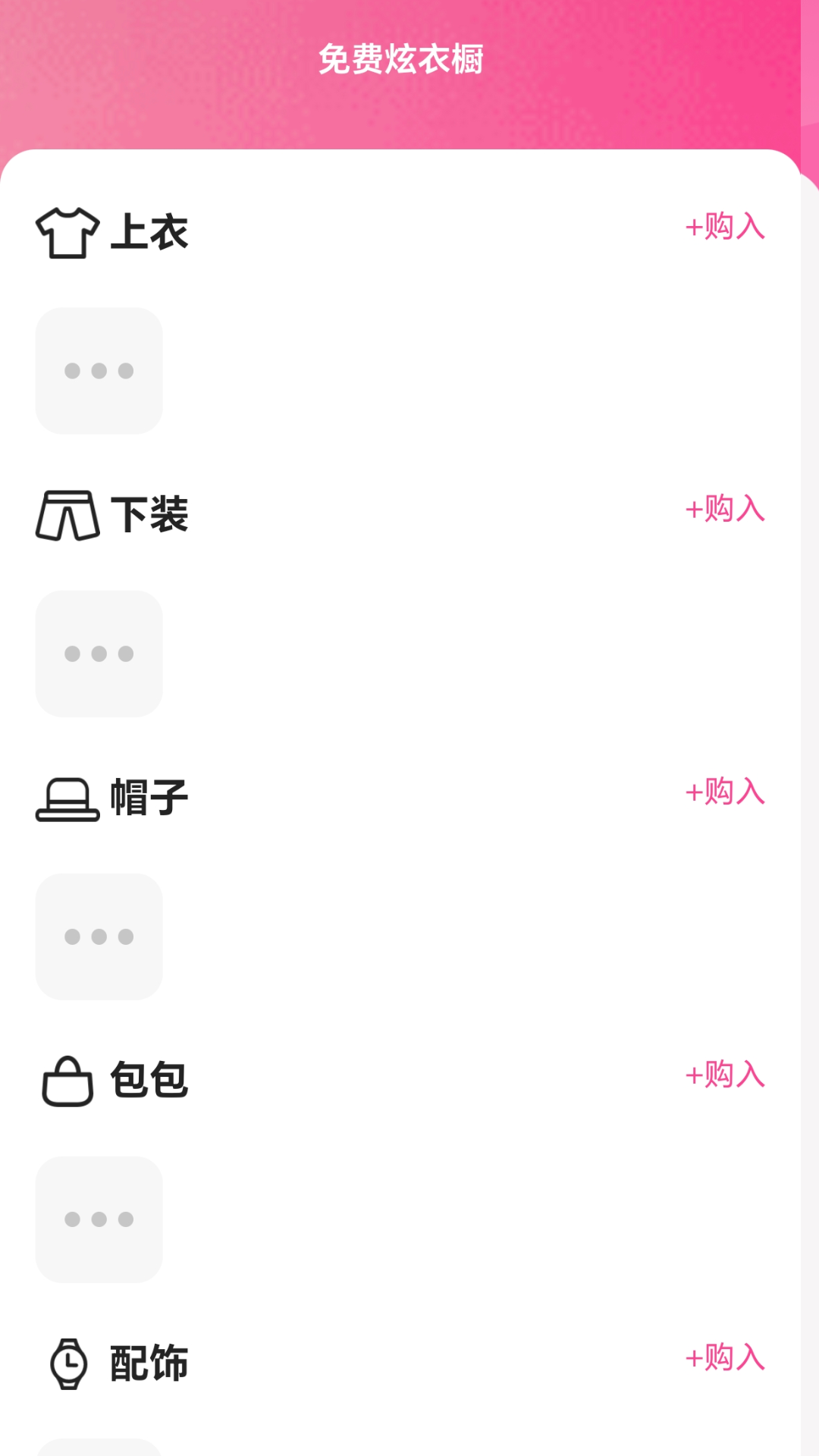
Task: Open the ellipsis tile in the 下装 section
Action: point(99,654)
